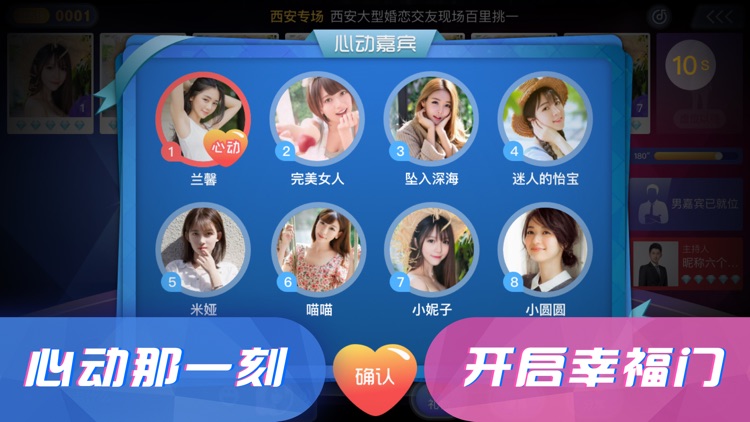Choose guest number 2 完美女人
This screenshot has width=750, height=422.
coord(317,119)
